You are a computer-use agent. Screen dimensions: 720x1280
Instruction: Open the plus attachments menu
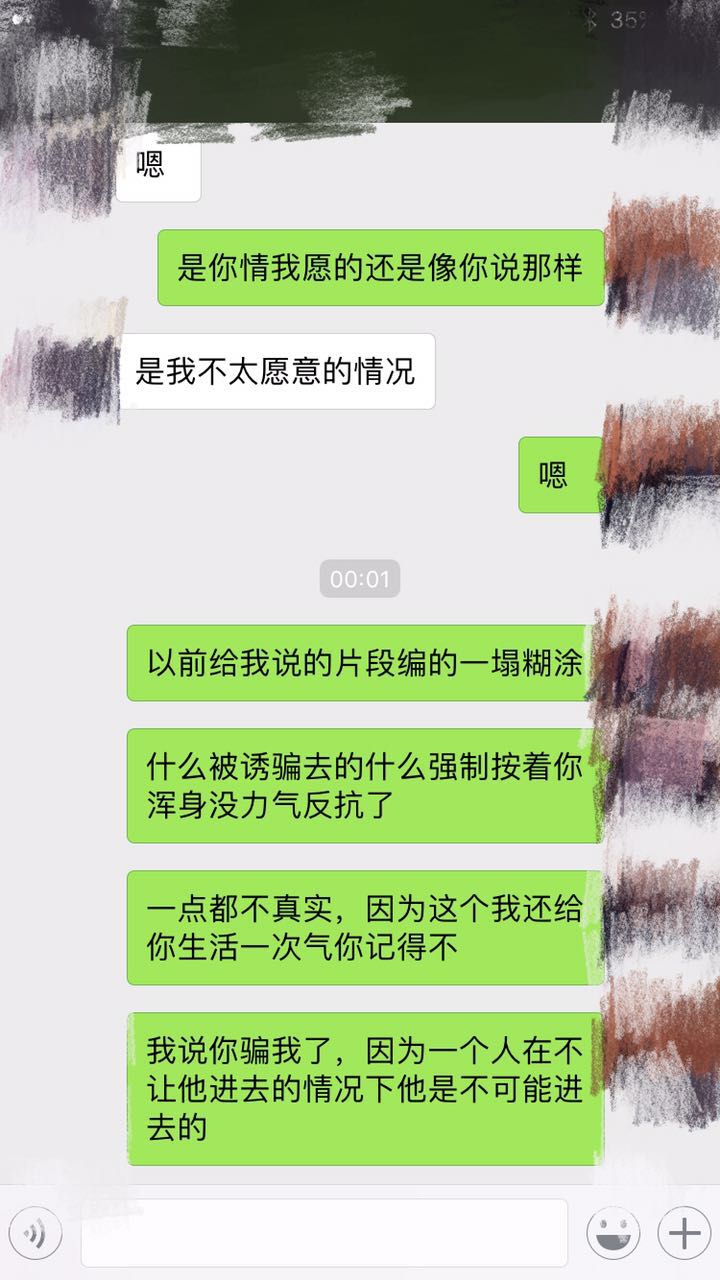pyautogui.click(x=684, y=1234)
